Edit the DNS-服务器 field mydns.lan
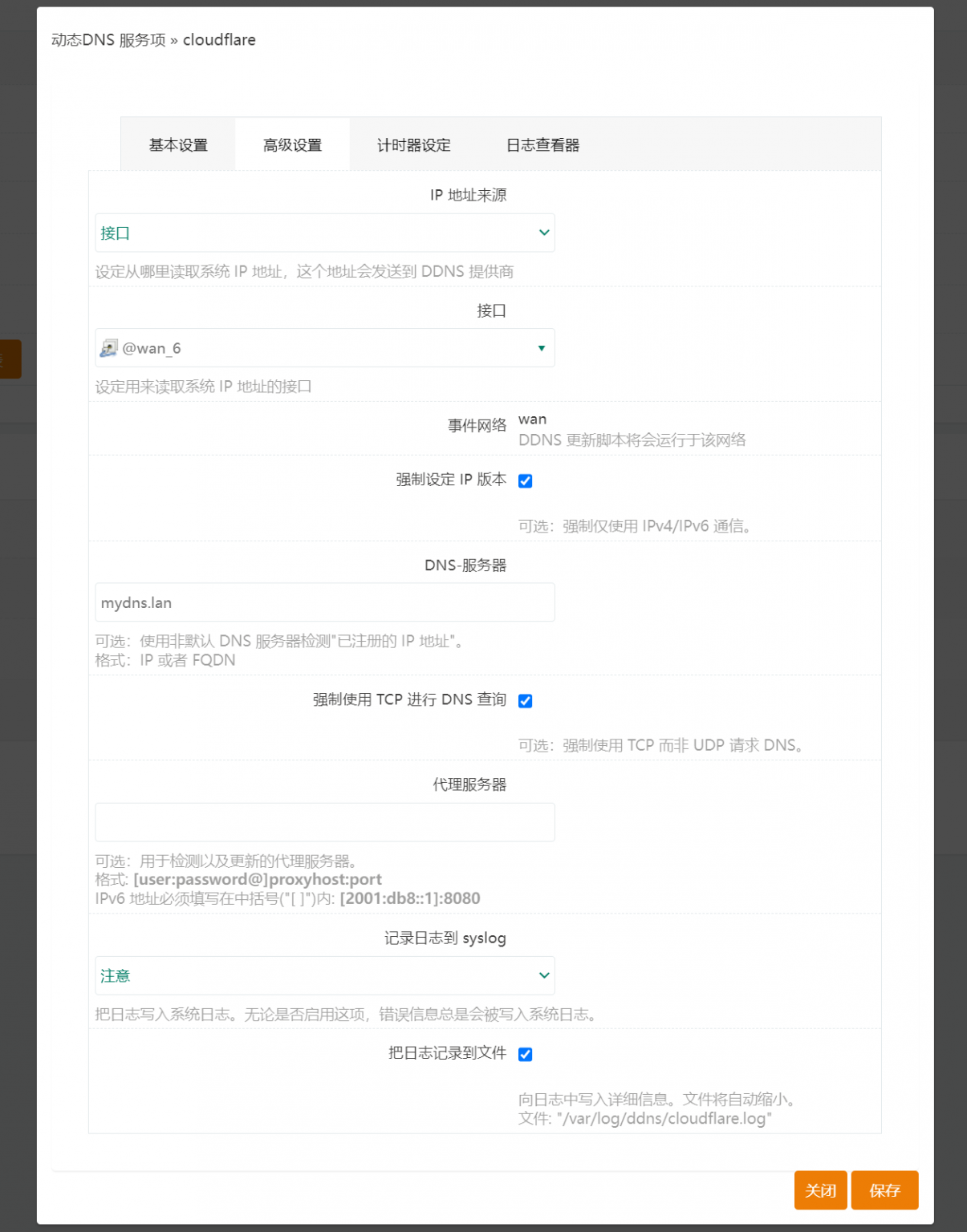 pyautogui.click(x=324, y=602)
